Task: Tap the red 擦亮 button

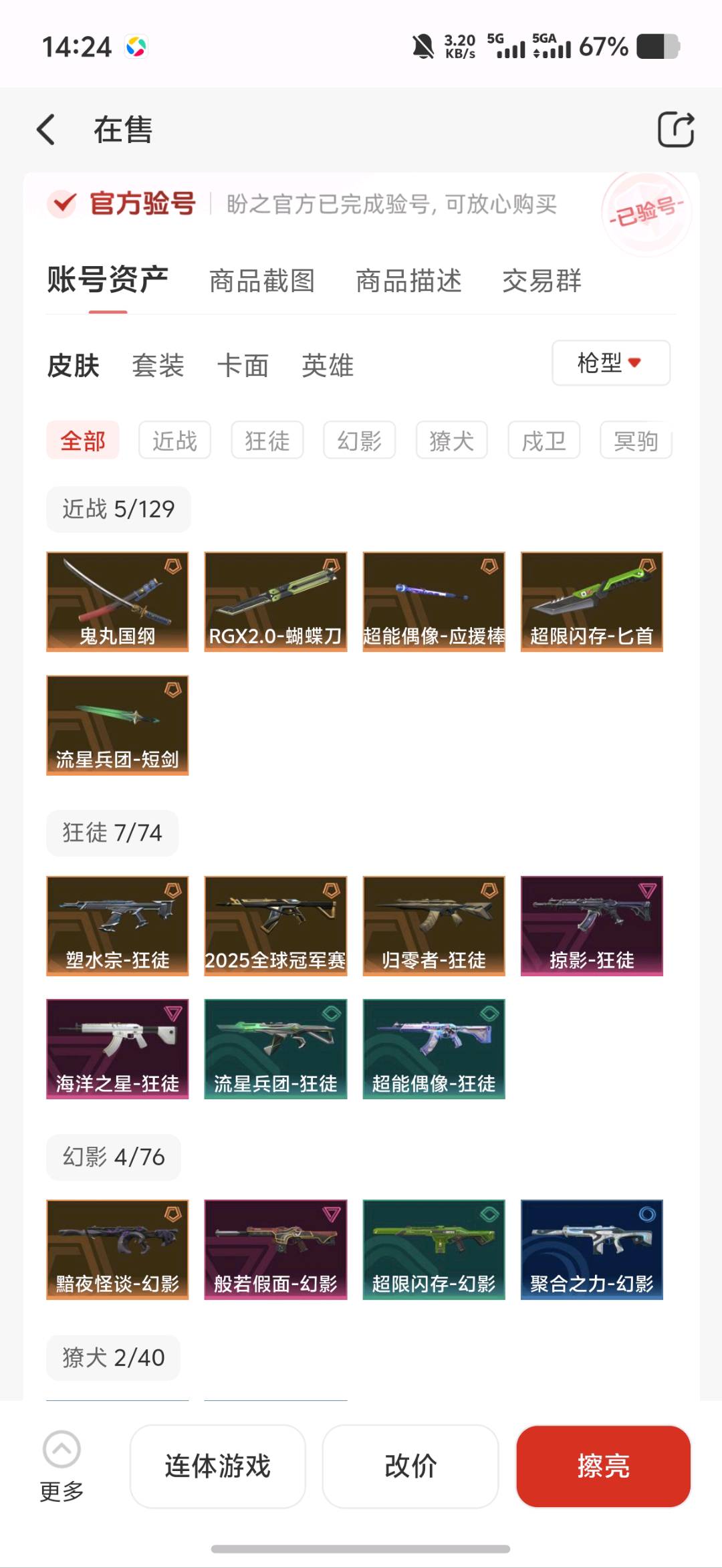Action: pos(603,1466)
